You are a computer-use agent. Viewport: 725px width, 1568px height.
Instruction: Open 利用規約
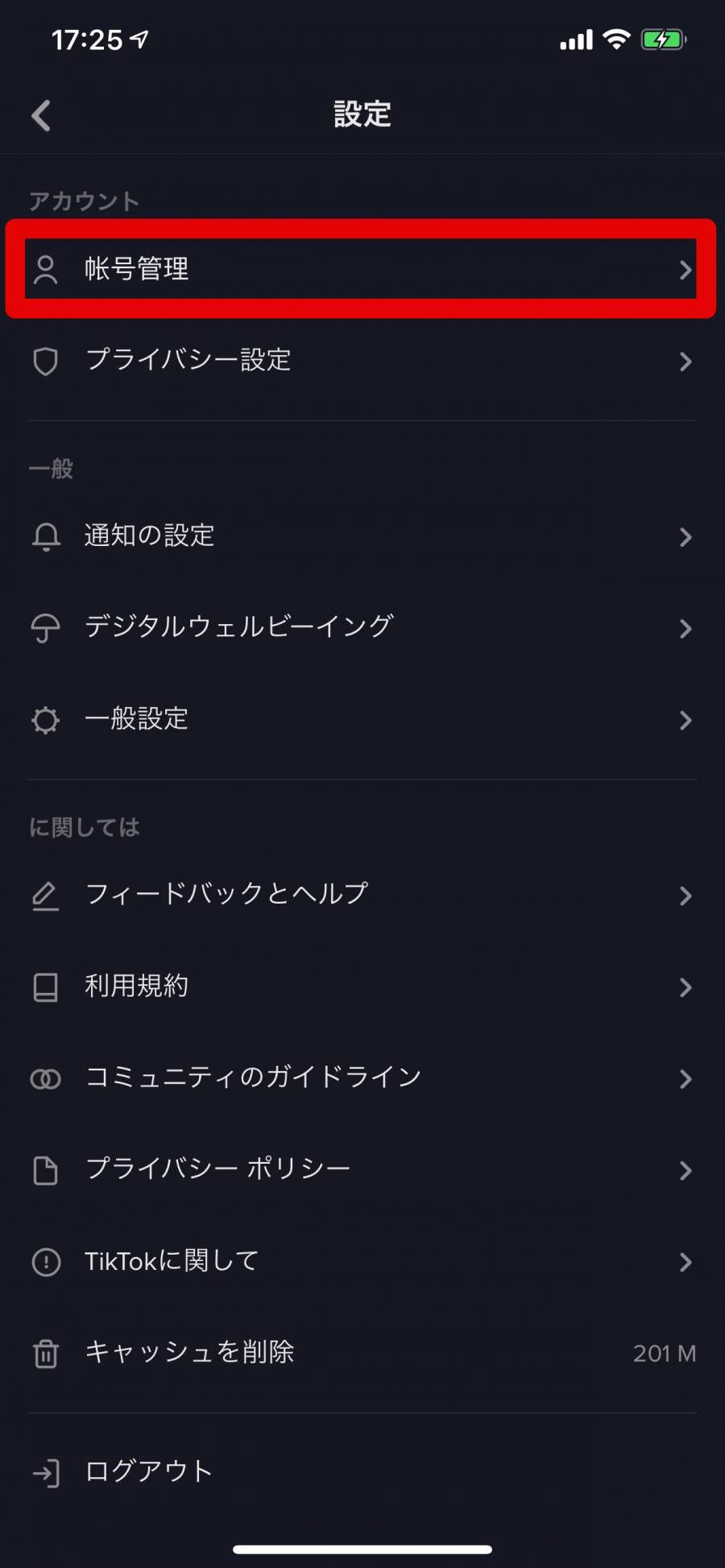point(362,987)
